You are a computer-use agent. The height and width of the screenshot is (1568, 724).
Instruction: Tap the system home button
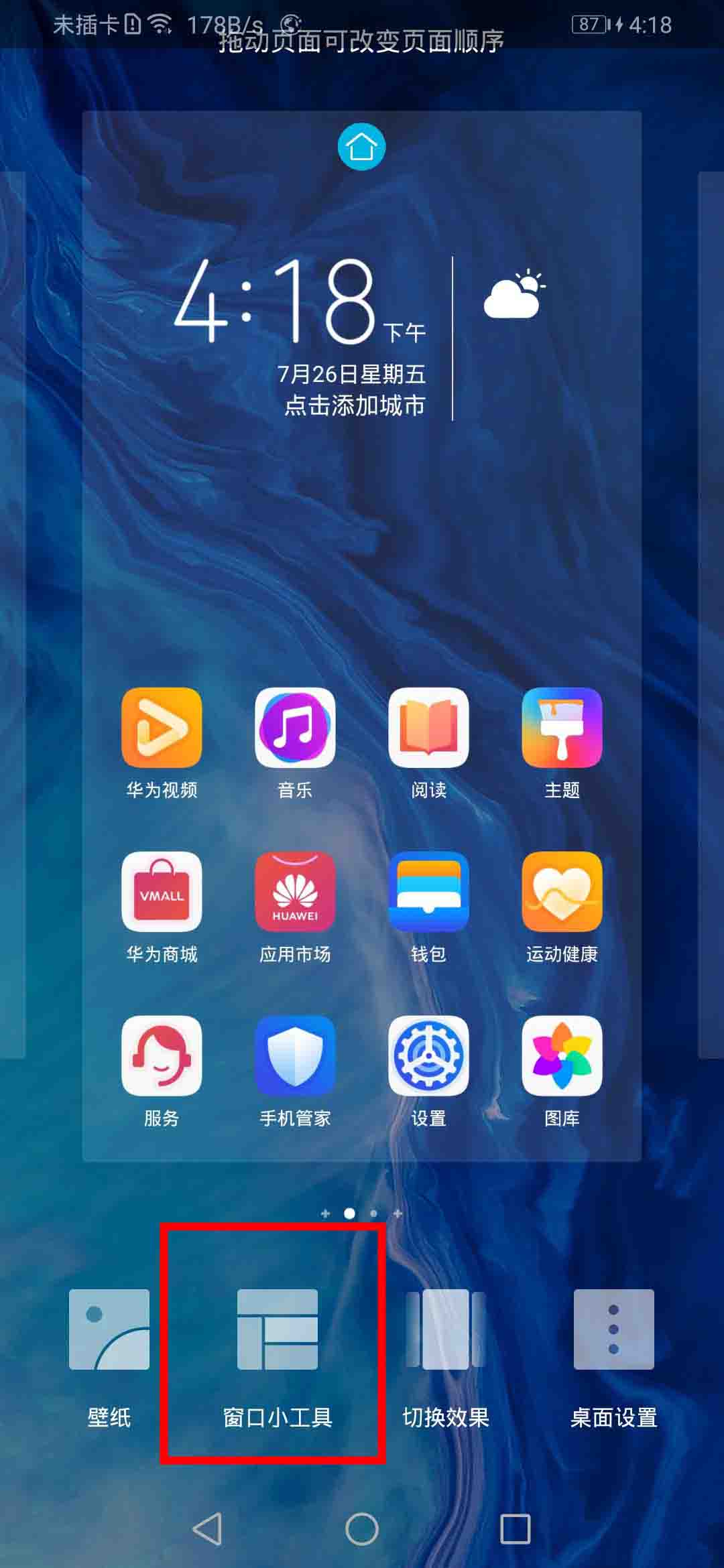point(361,1529)
